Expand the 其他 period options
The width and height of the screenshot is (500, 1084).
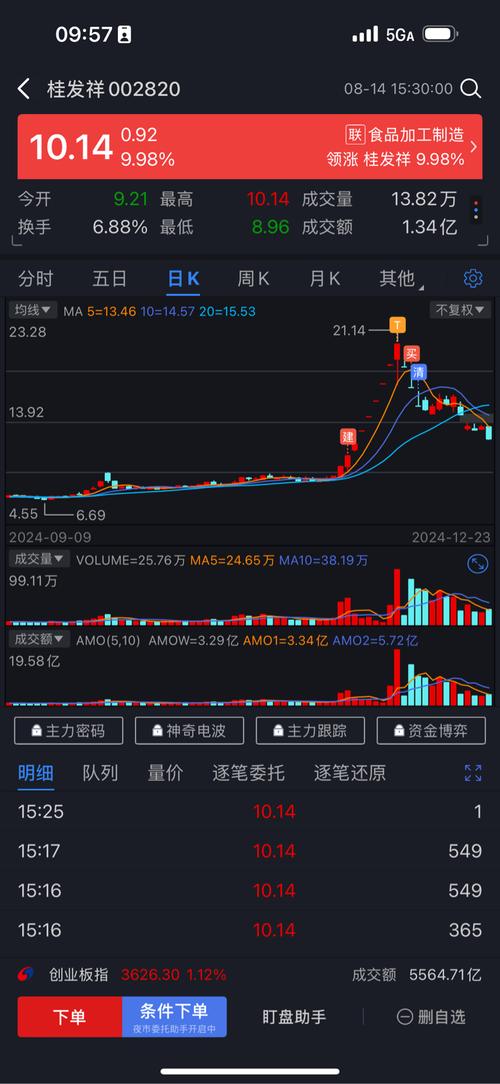coord(401,279)
